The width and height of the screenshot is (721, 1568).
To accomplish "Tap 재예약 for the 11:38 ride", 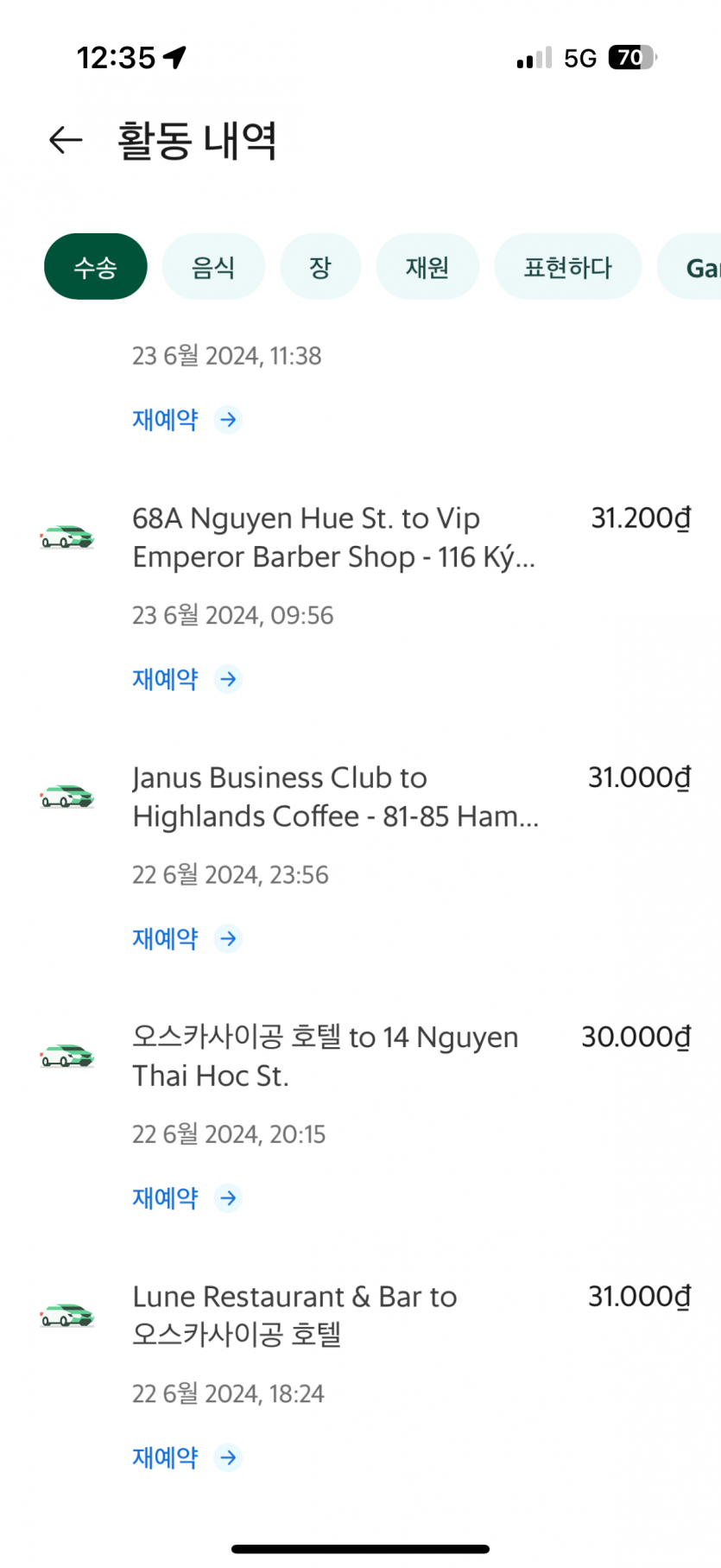I will [x=186, y=420].
